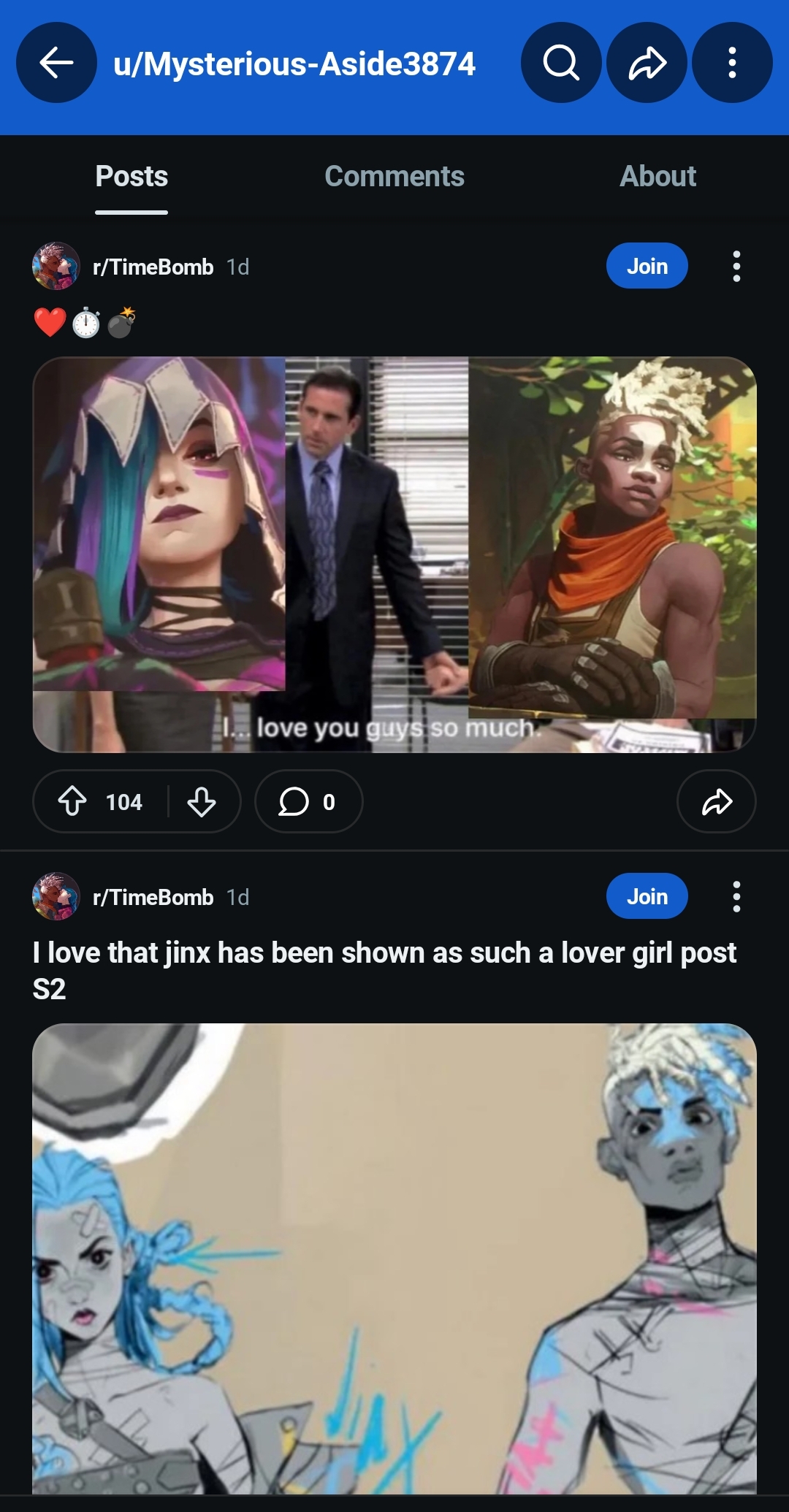Select the Posts tab
The width and height of the screenshot is (789, 1512).
pos(131,177)
